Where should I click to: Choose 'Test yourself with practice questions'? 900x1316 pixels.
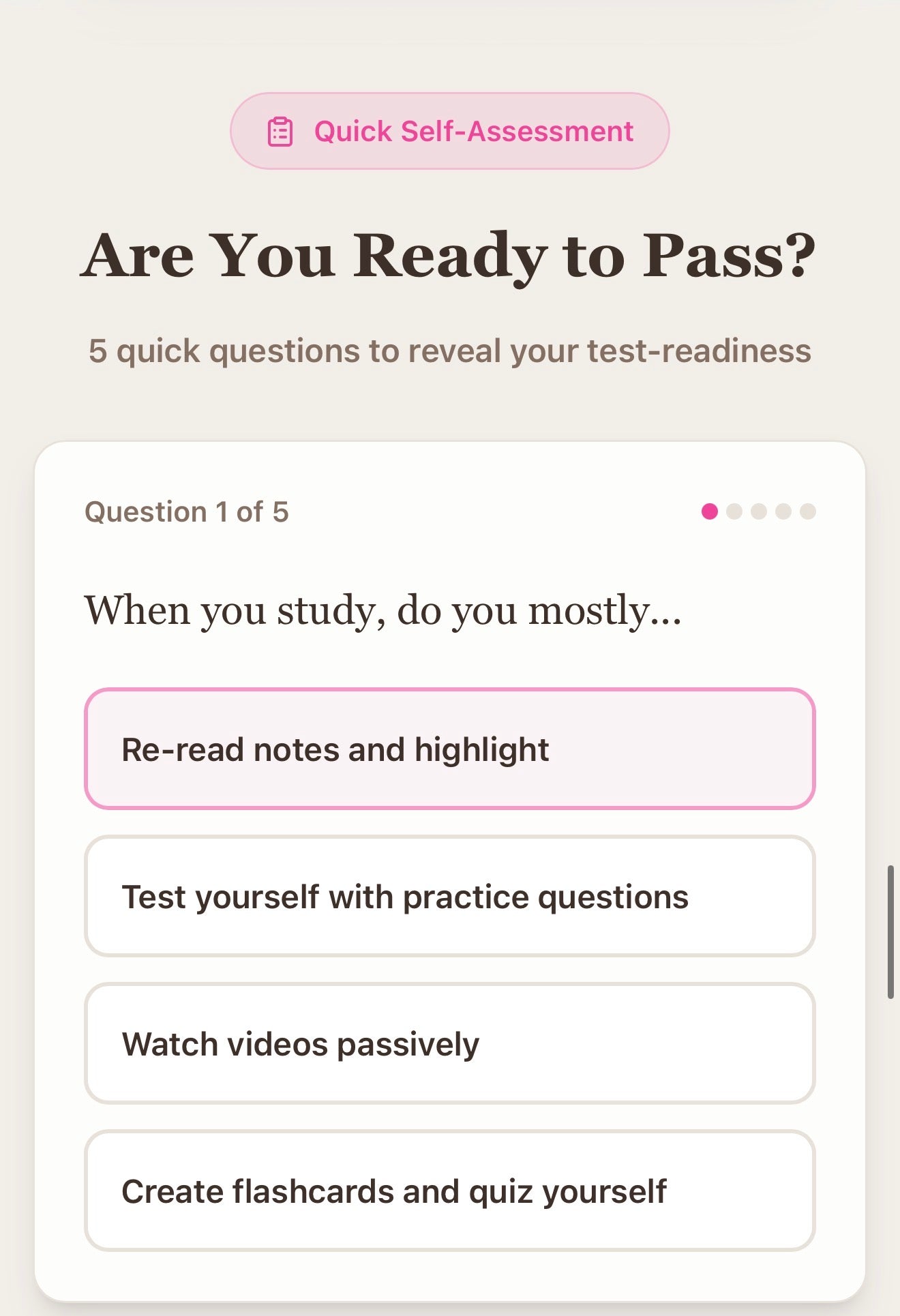[449, 896]
